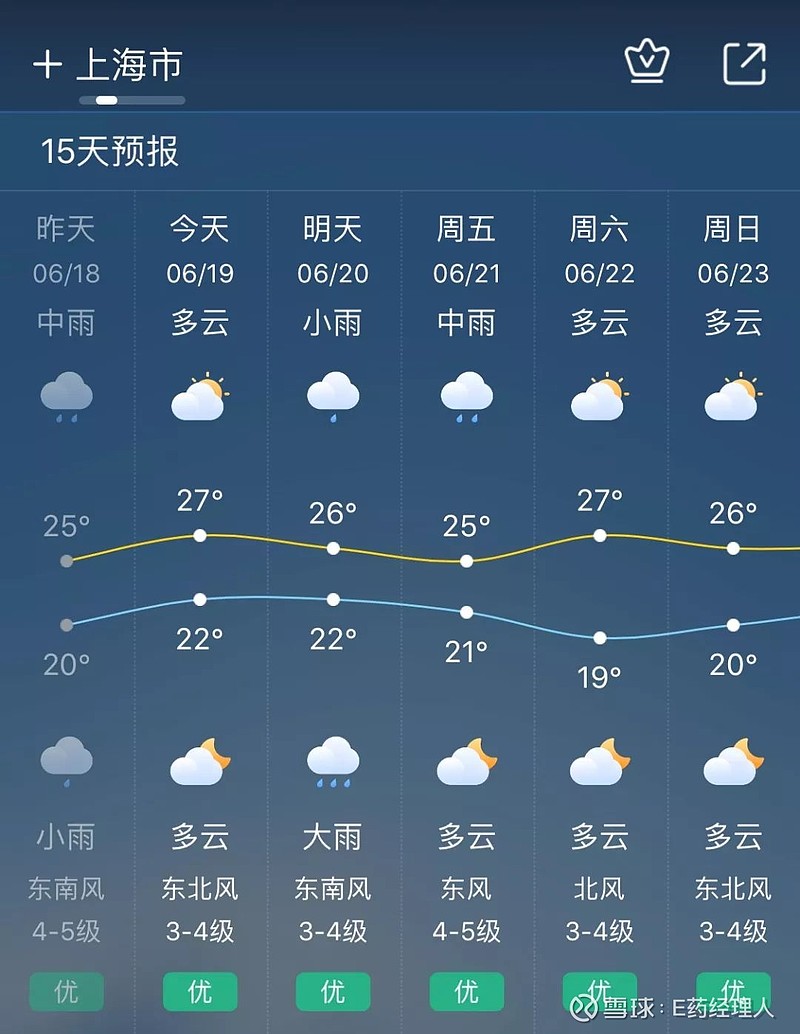Tap the favorite heart icon

[x=648, y=62]
